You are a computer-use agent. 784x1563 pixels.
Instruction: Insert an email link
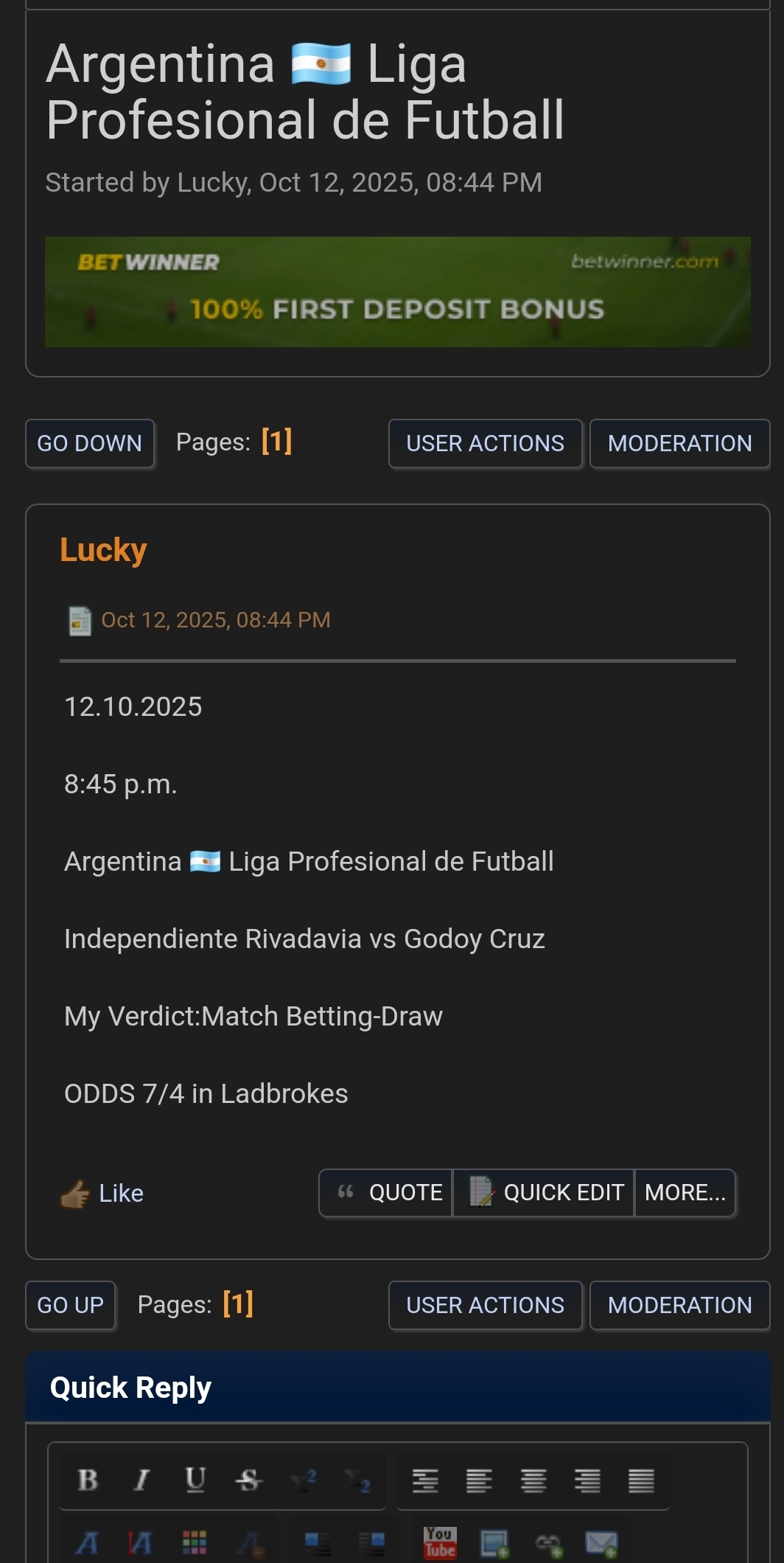[601, 1542]
